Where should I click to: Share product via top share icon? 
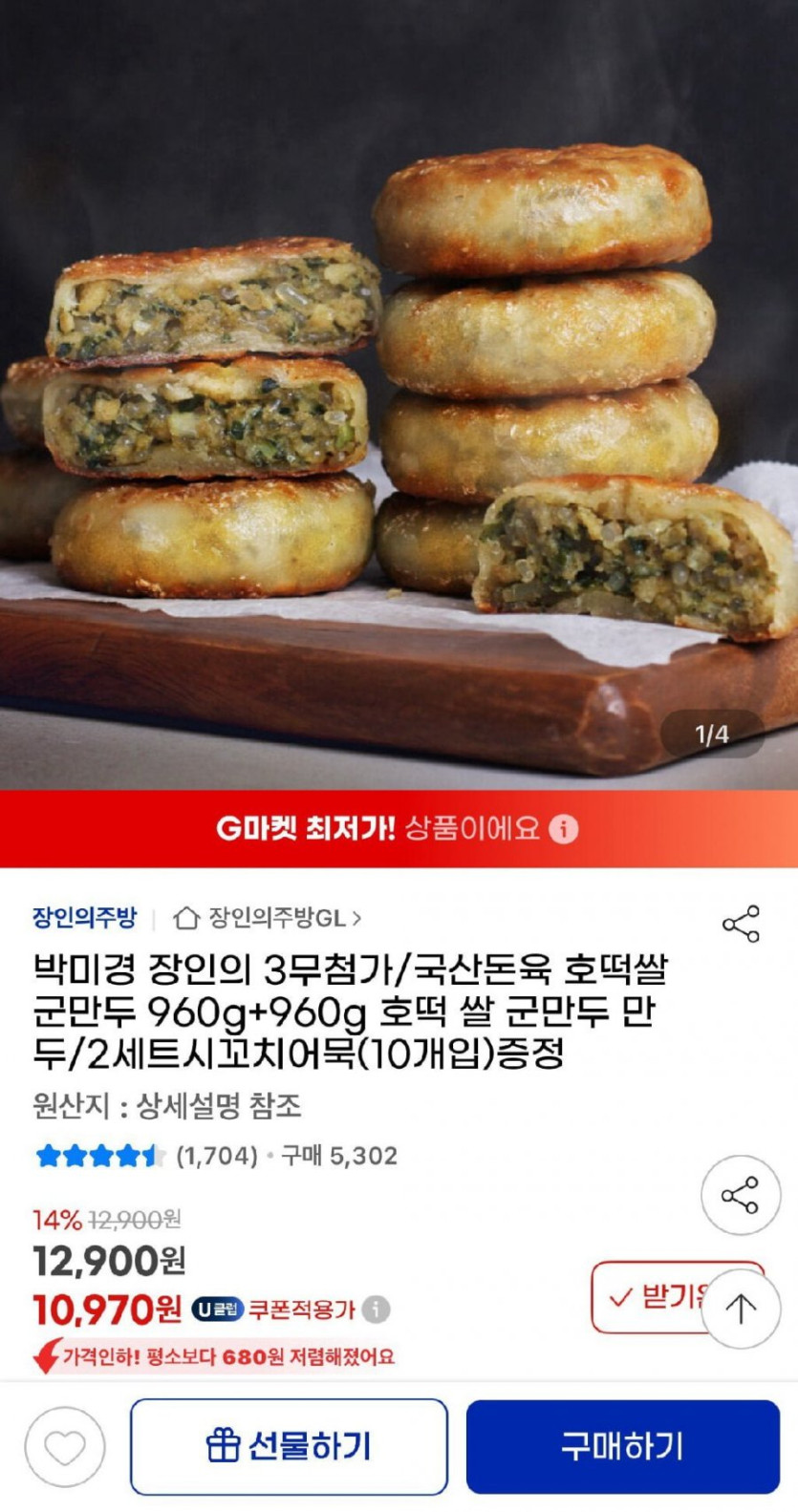(x=741, y=924)
